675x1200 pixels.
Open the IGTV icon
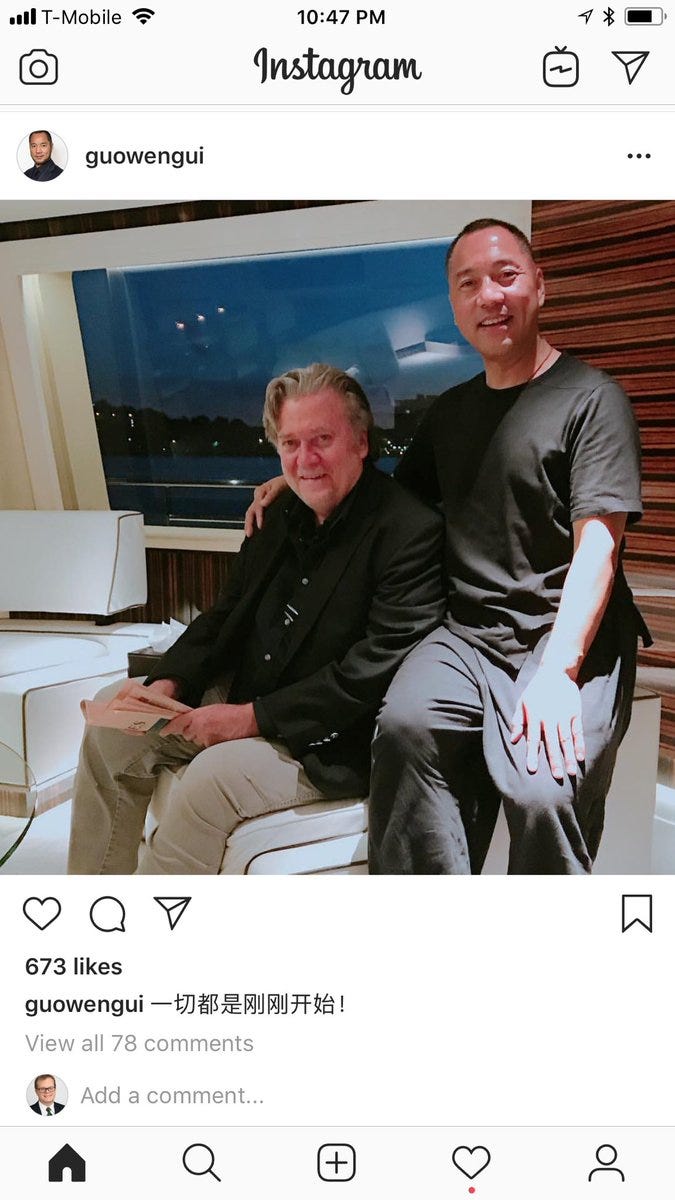tap(560, 67)
